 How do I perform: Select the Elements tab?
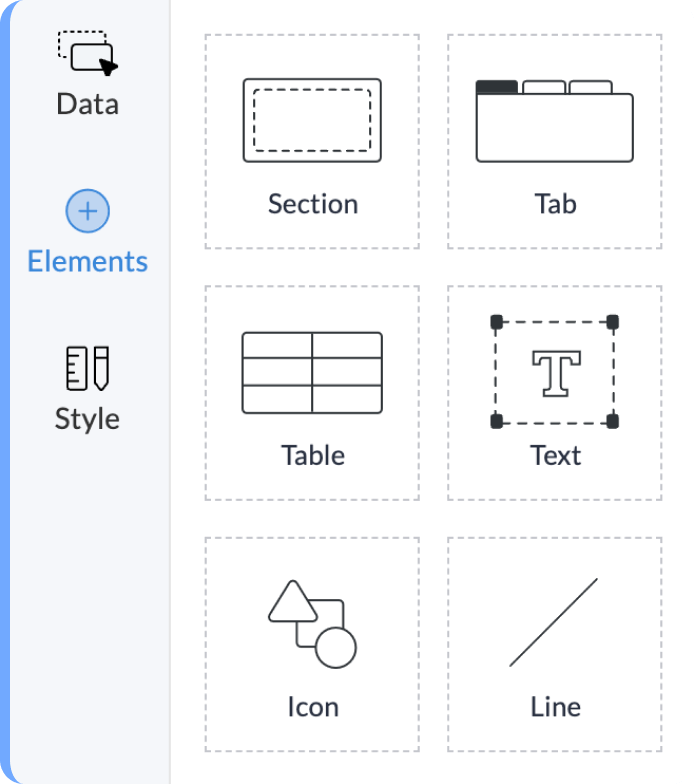click(x=87, y=232)
